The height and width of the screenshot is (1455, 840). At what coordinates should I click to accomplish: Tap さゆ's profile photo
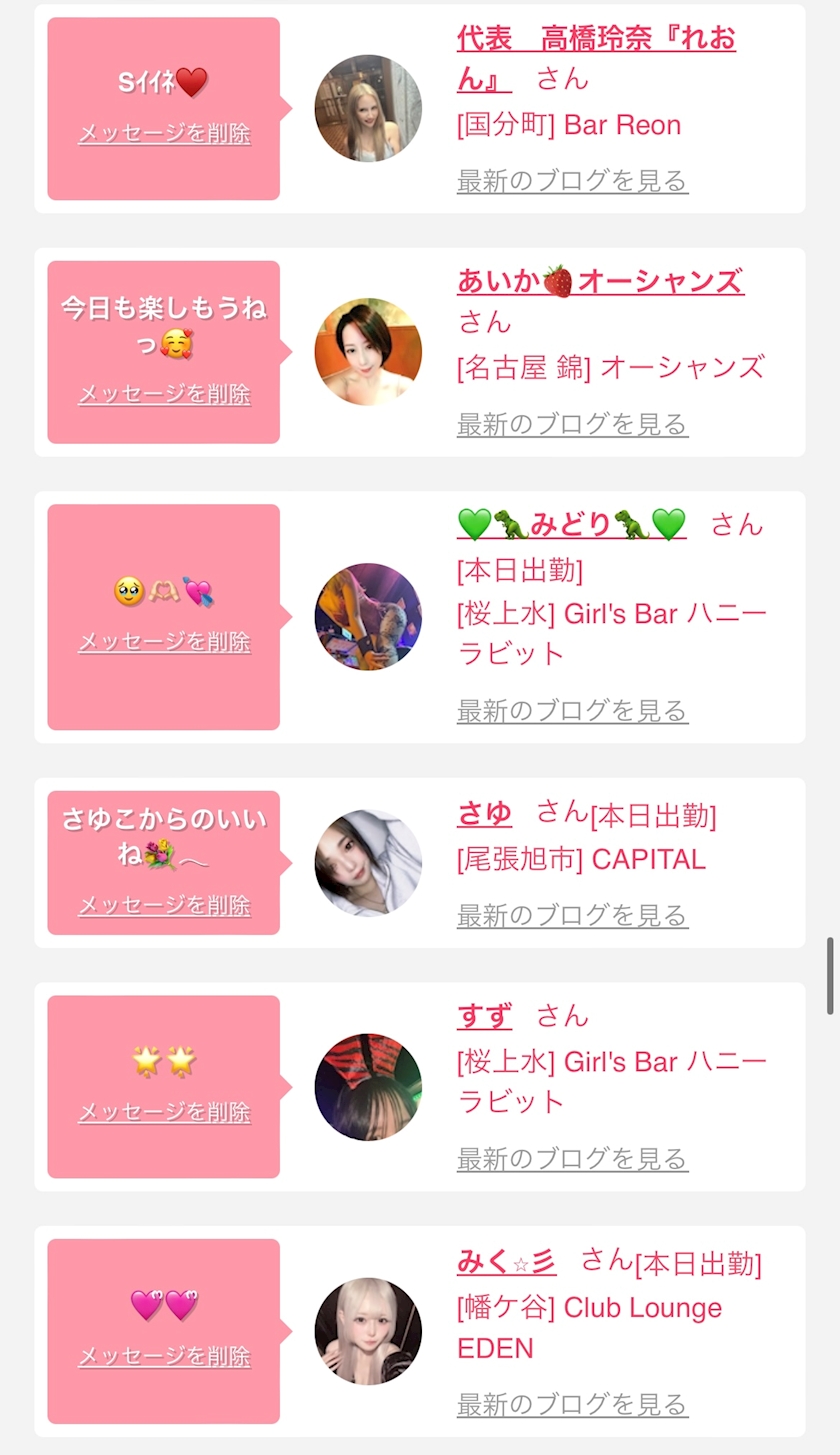point(368,863)
